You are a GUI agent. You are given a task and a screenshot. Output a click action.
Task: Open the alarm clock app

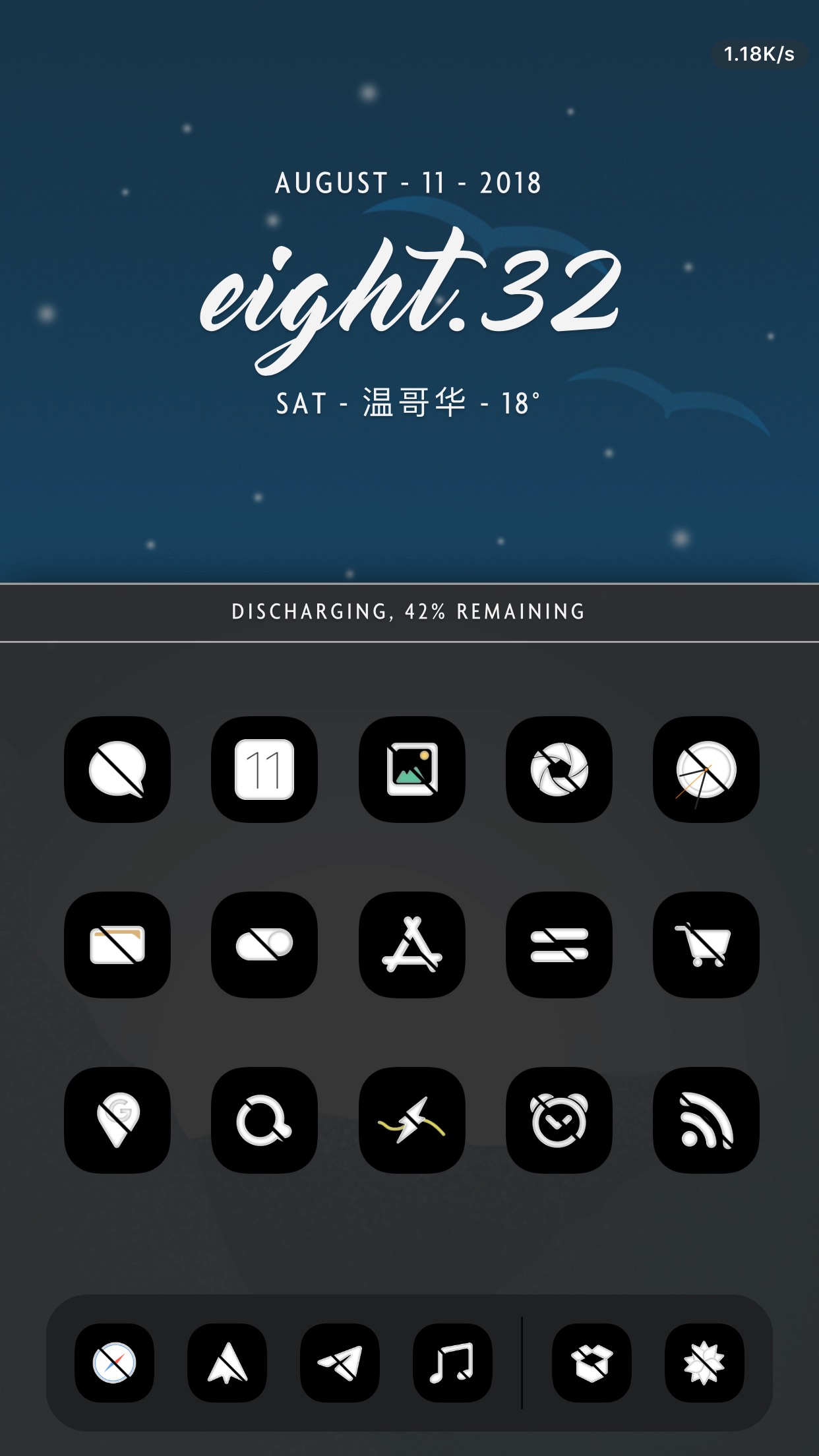559,1120
